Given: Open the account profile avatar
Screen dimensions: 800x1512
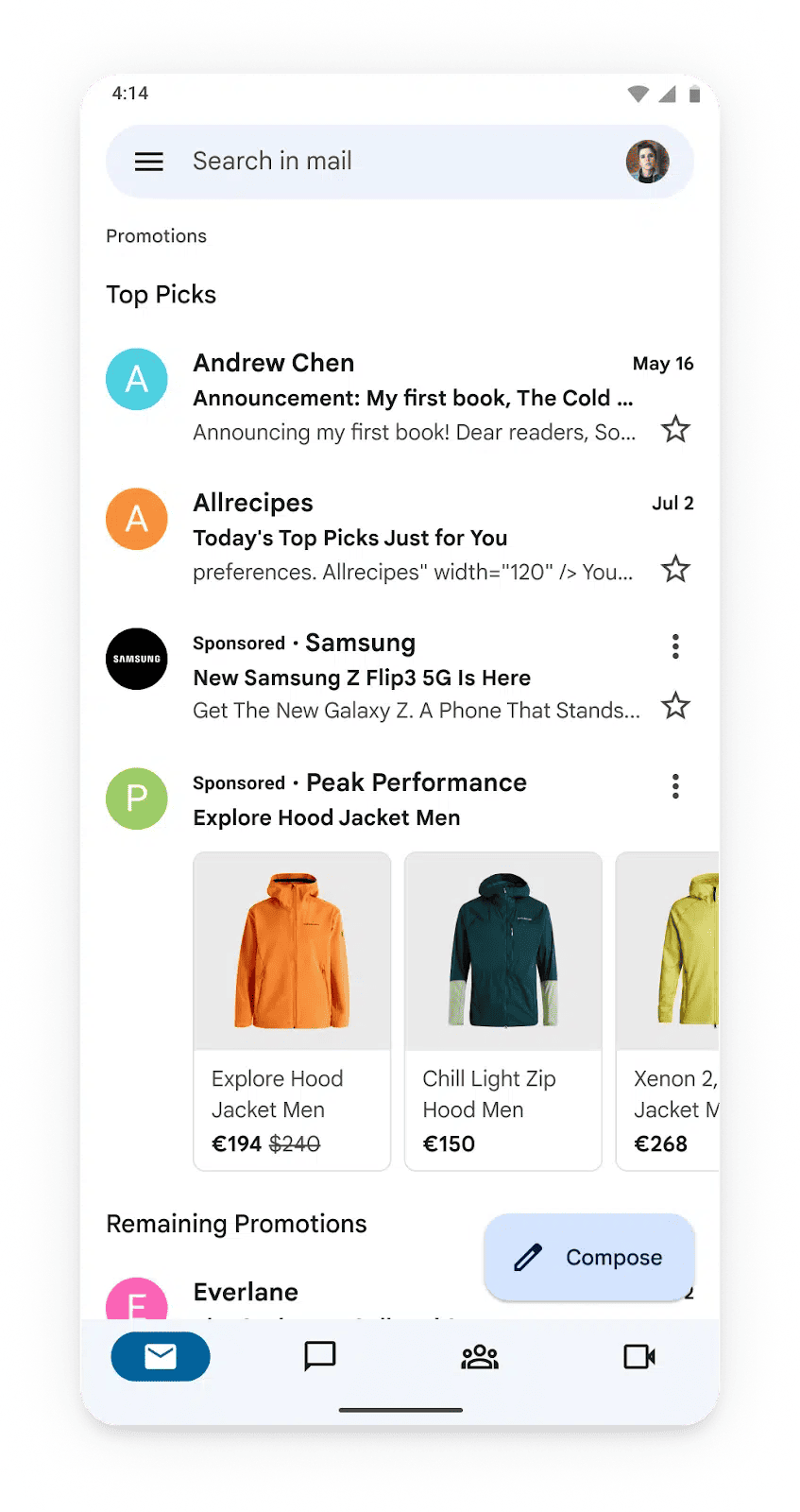Looking at the screenshot, I should pyautogui.click(x=648, y=162).
